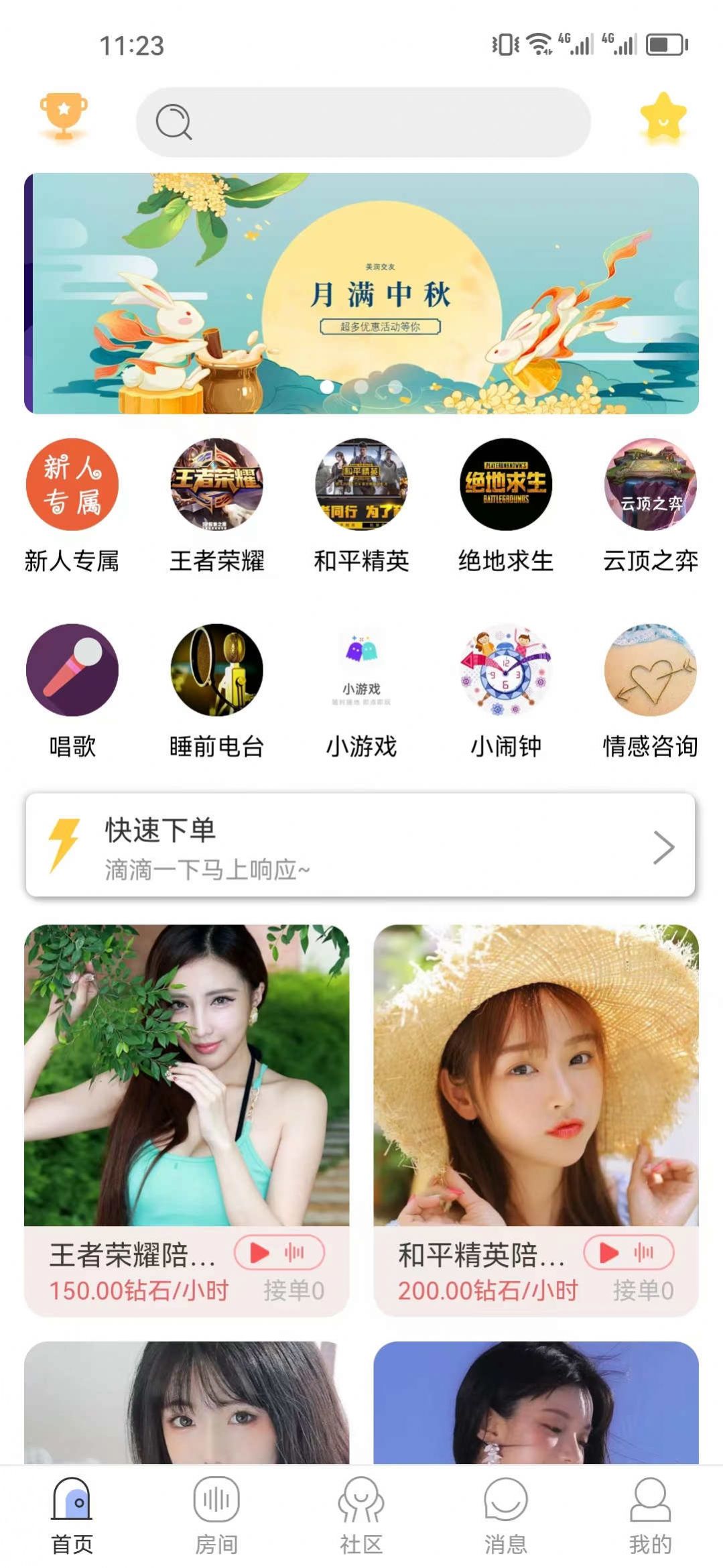This screenshot has width=723, height=1568.
Task: Expand the 快速下单 quick order section
Action: point(360,847)
